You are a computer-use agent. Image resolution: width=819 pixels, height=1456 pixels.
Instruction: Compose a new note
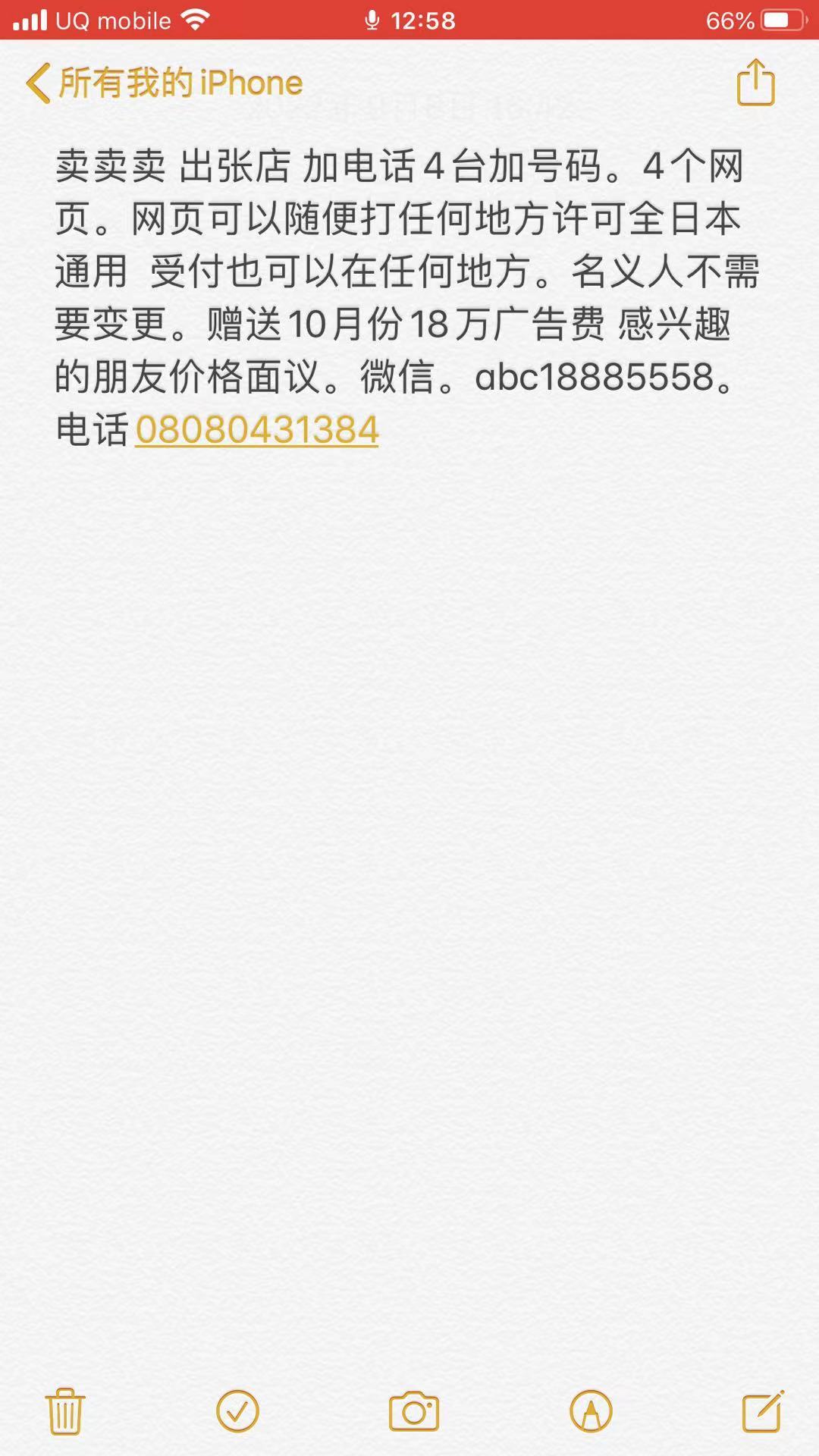[x=763, y=1411]
